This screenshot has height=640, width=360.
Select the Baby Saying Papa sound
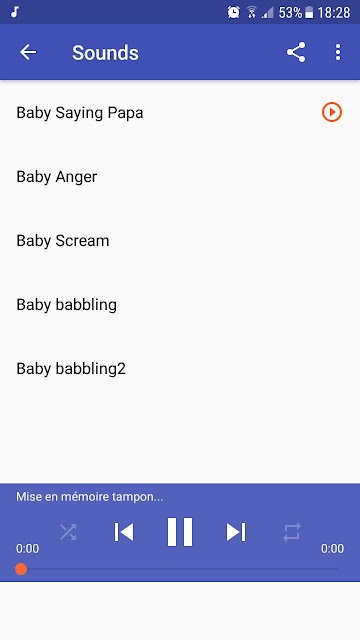180,112
